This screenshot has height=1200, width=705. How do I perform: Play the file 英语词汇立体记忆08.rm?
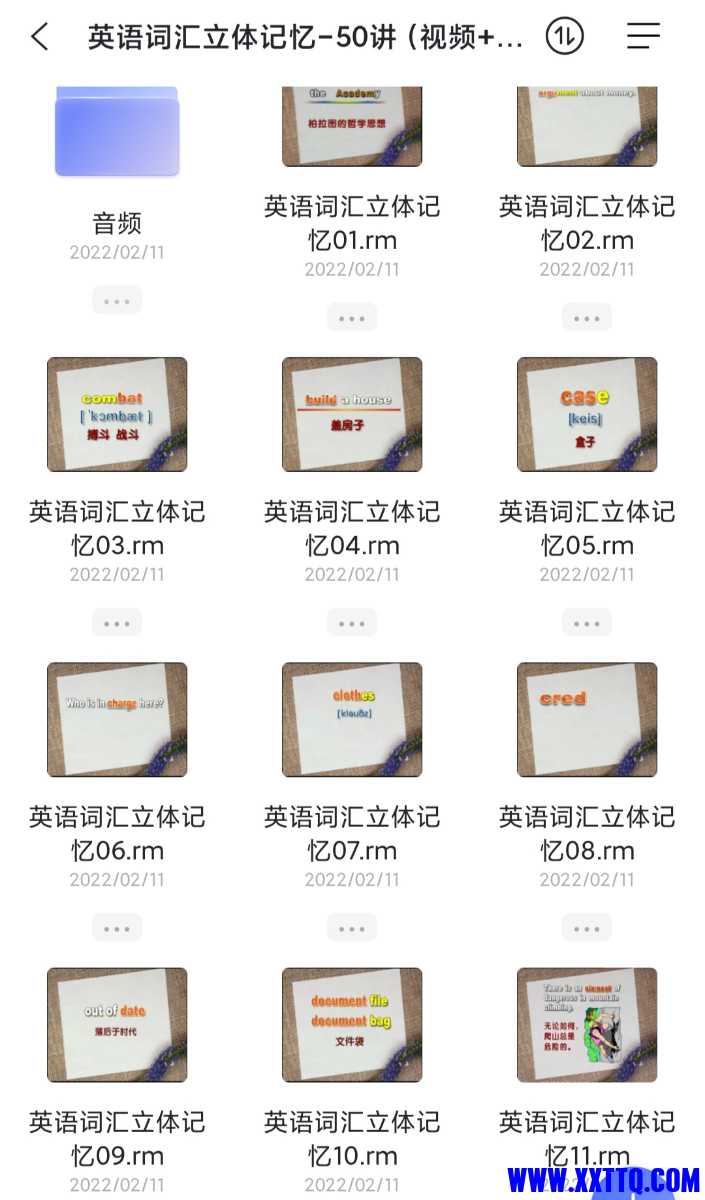click(587, 719)
